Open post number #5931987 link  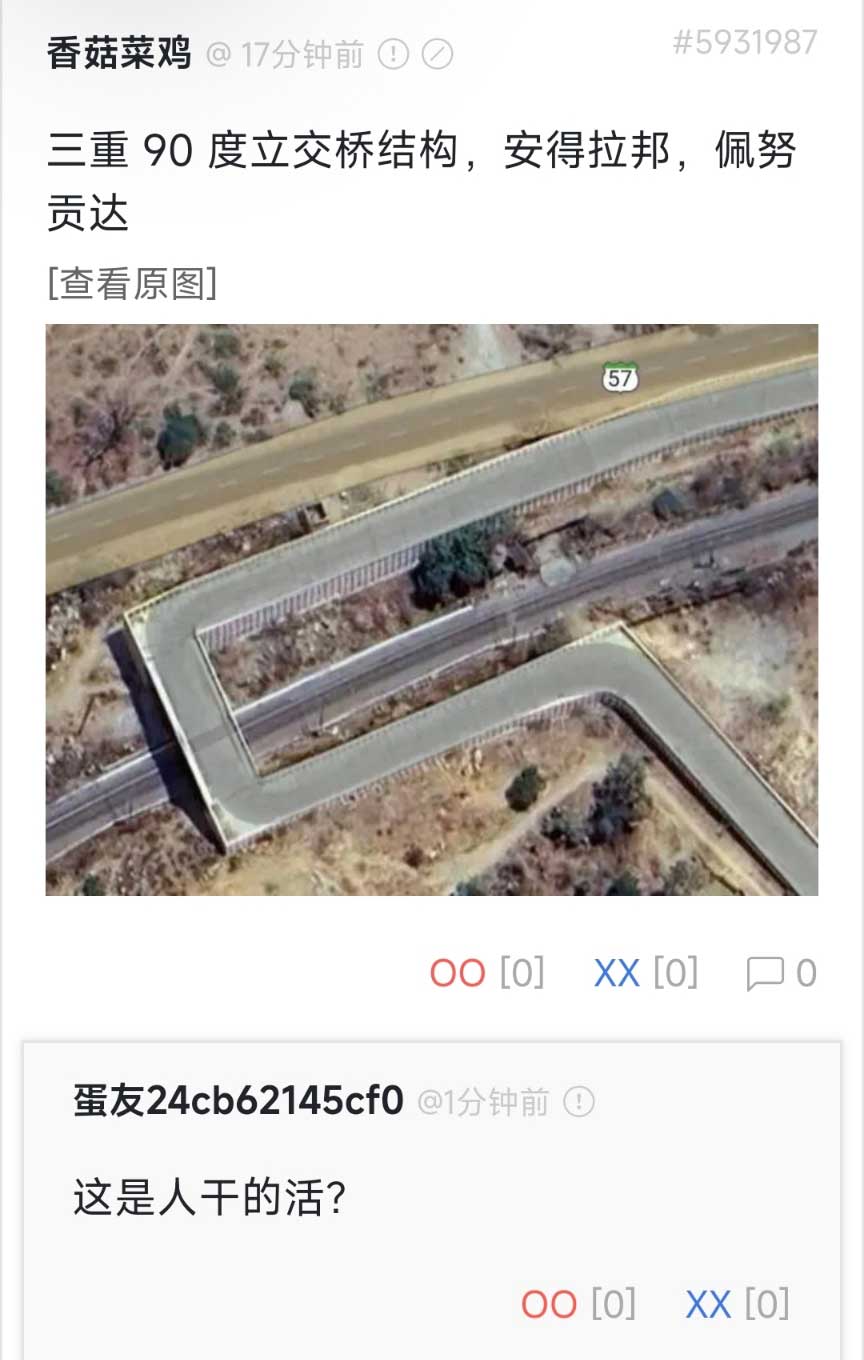745,42
